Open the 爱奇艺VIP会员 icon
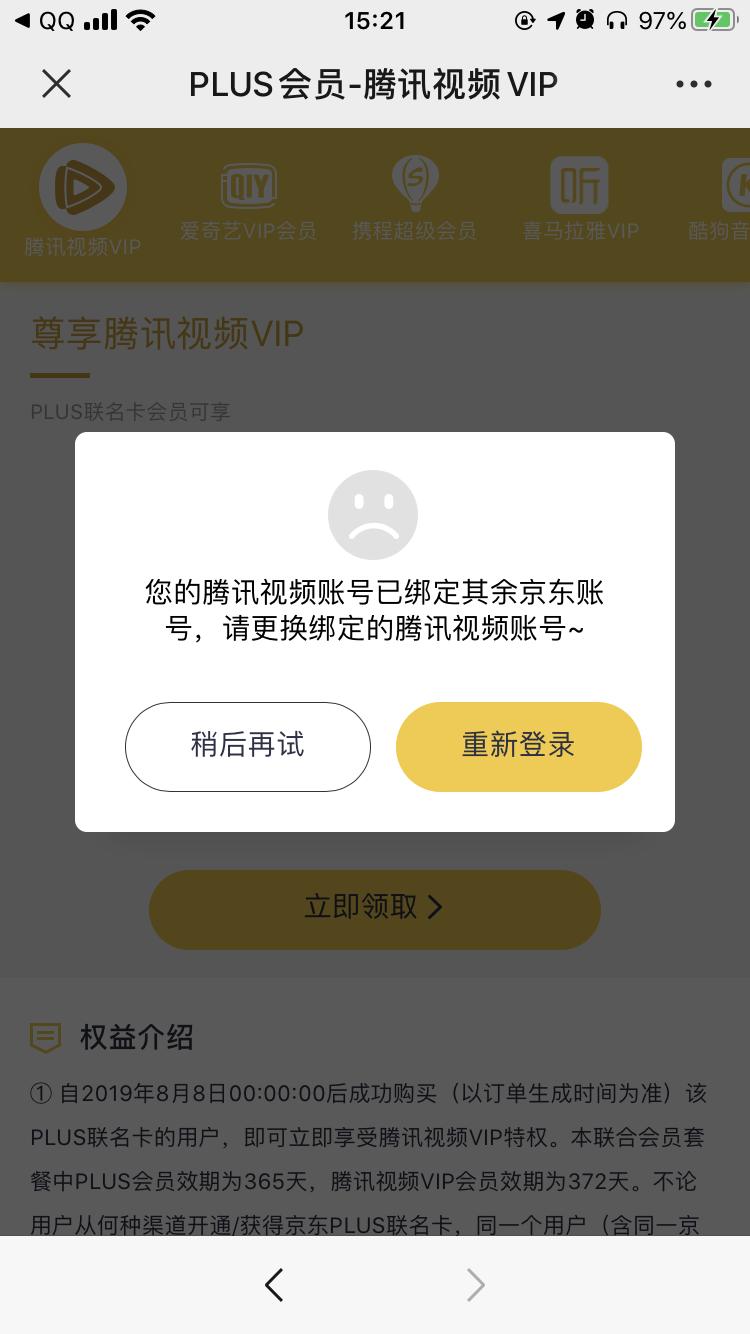 248,186
